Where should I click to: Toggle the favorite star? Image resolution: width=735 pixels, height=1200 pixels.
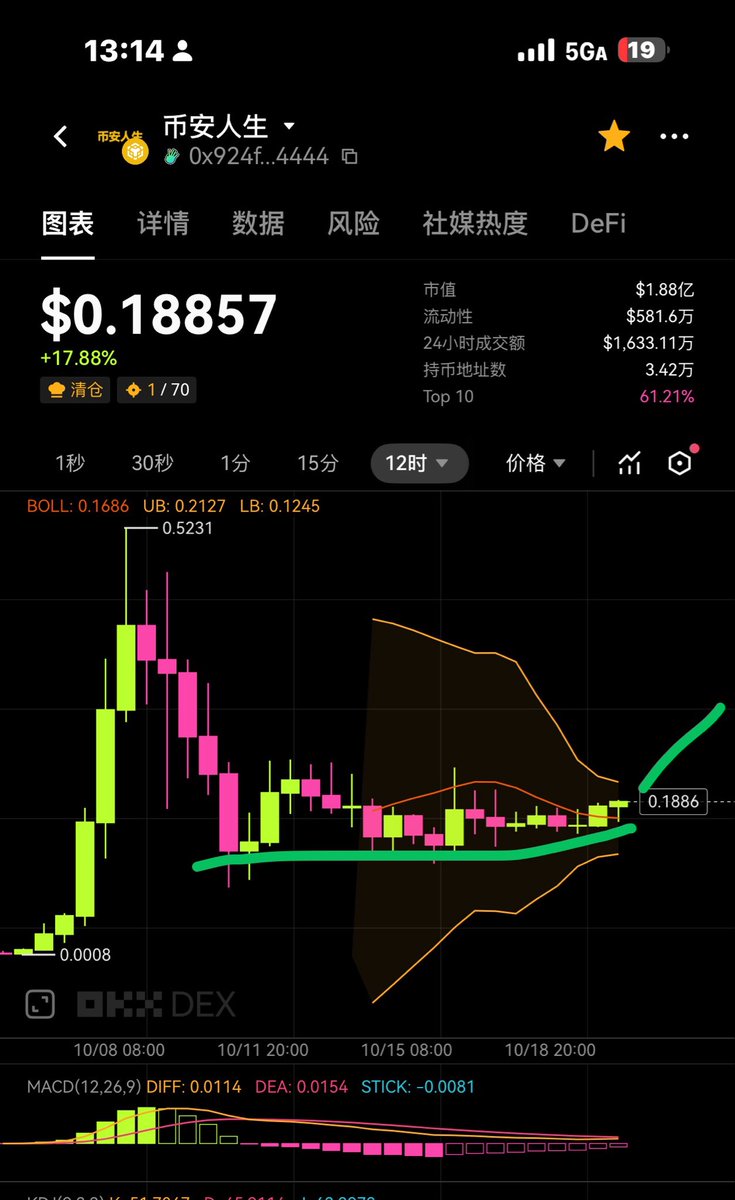[613, 137]
